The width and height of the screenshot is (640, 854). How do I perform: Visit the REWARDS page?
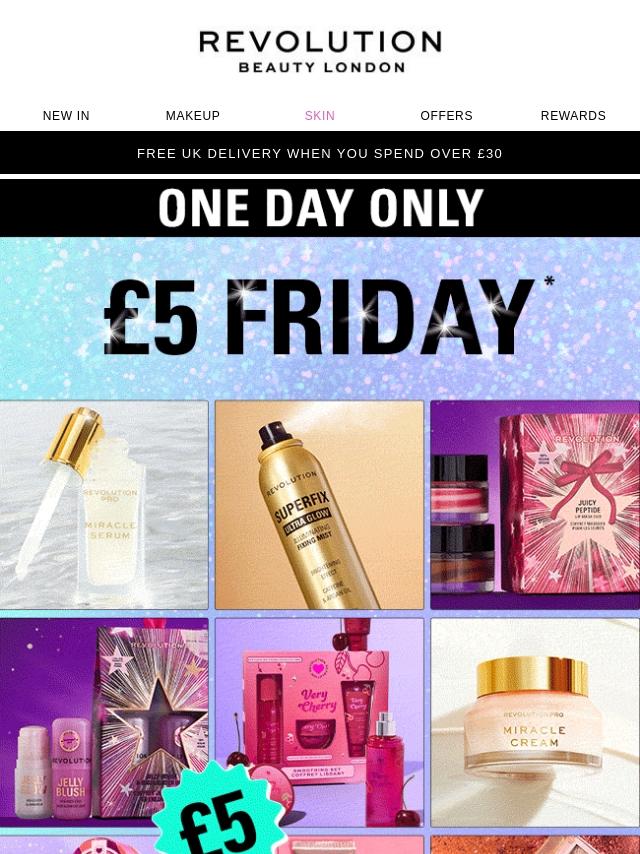click(x=573, y=115)
